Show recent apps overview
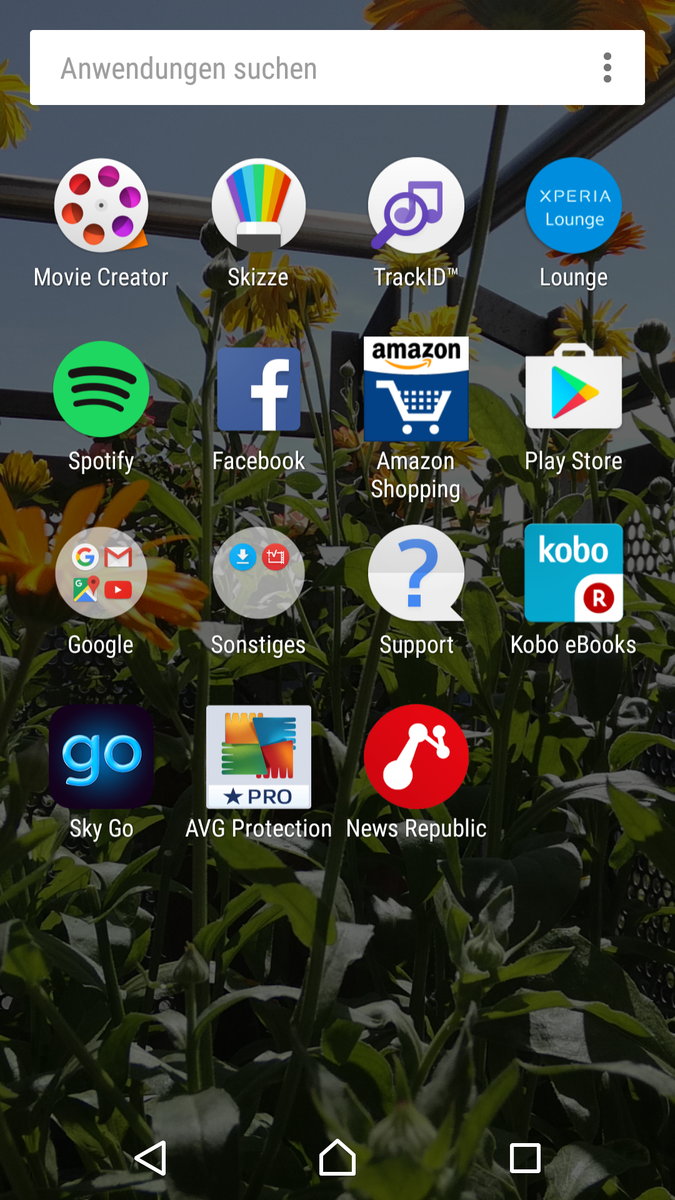The height and width of the screenshot is (1200, 675). 524,1158
